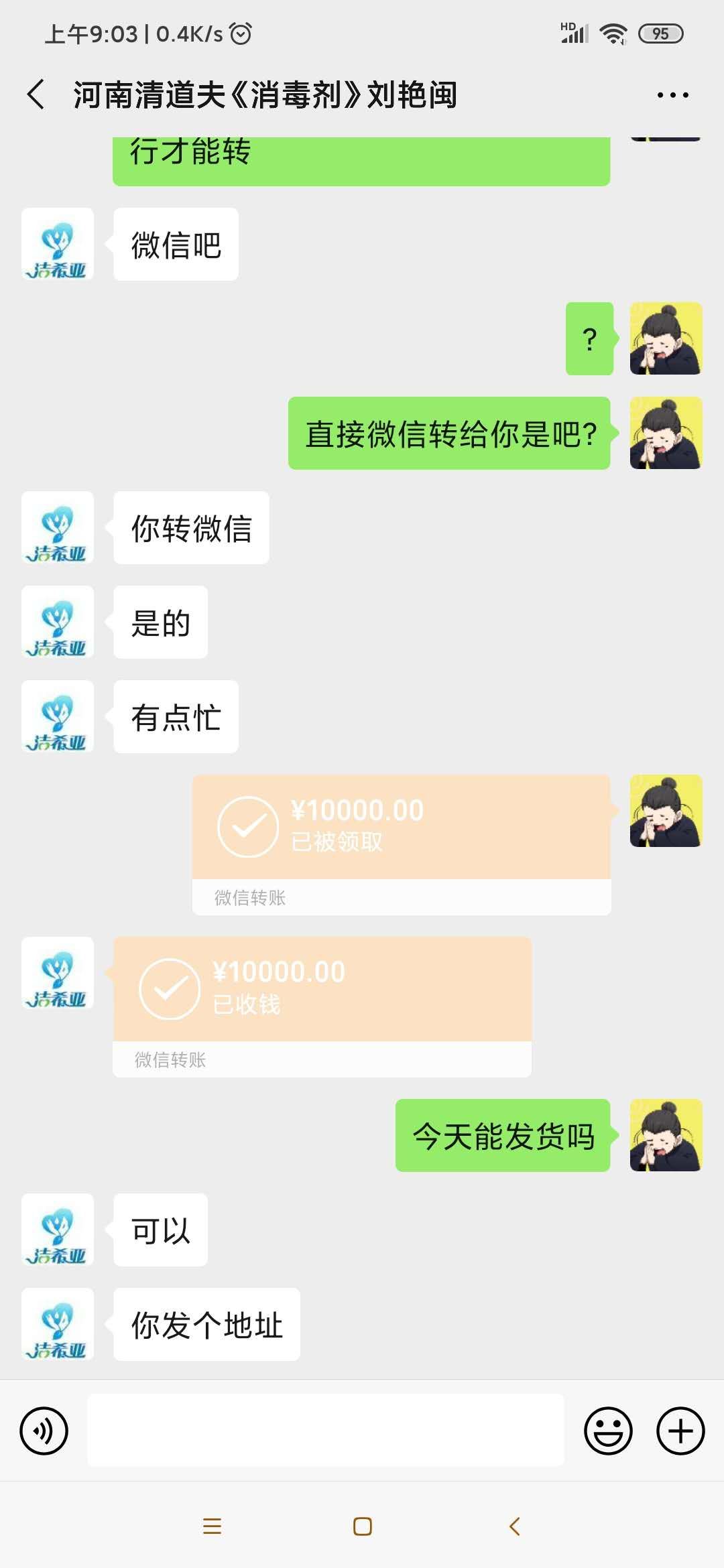The width and height of the screenshot is (724, 1568).
Task: Tap the message text field
Action: point(326,1431)
